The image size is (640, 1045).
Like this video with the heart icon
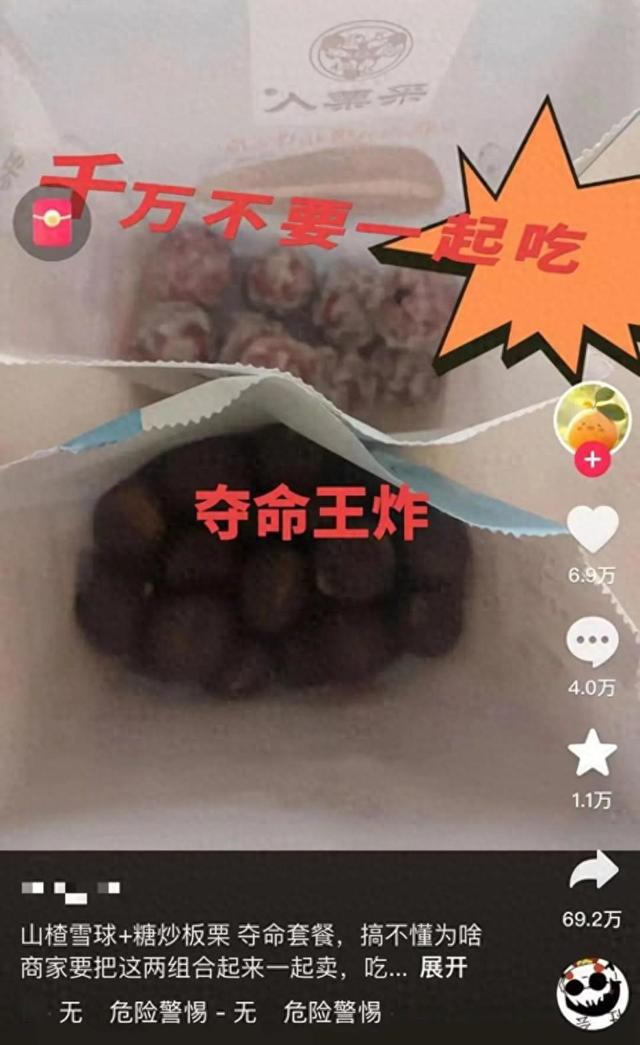click(x=592, y=530)
